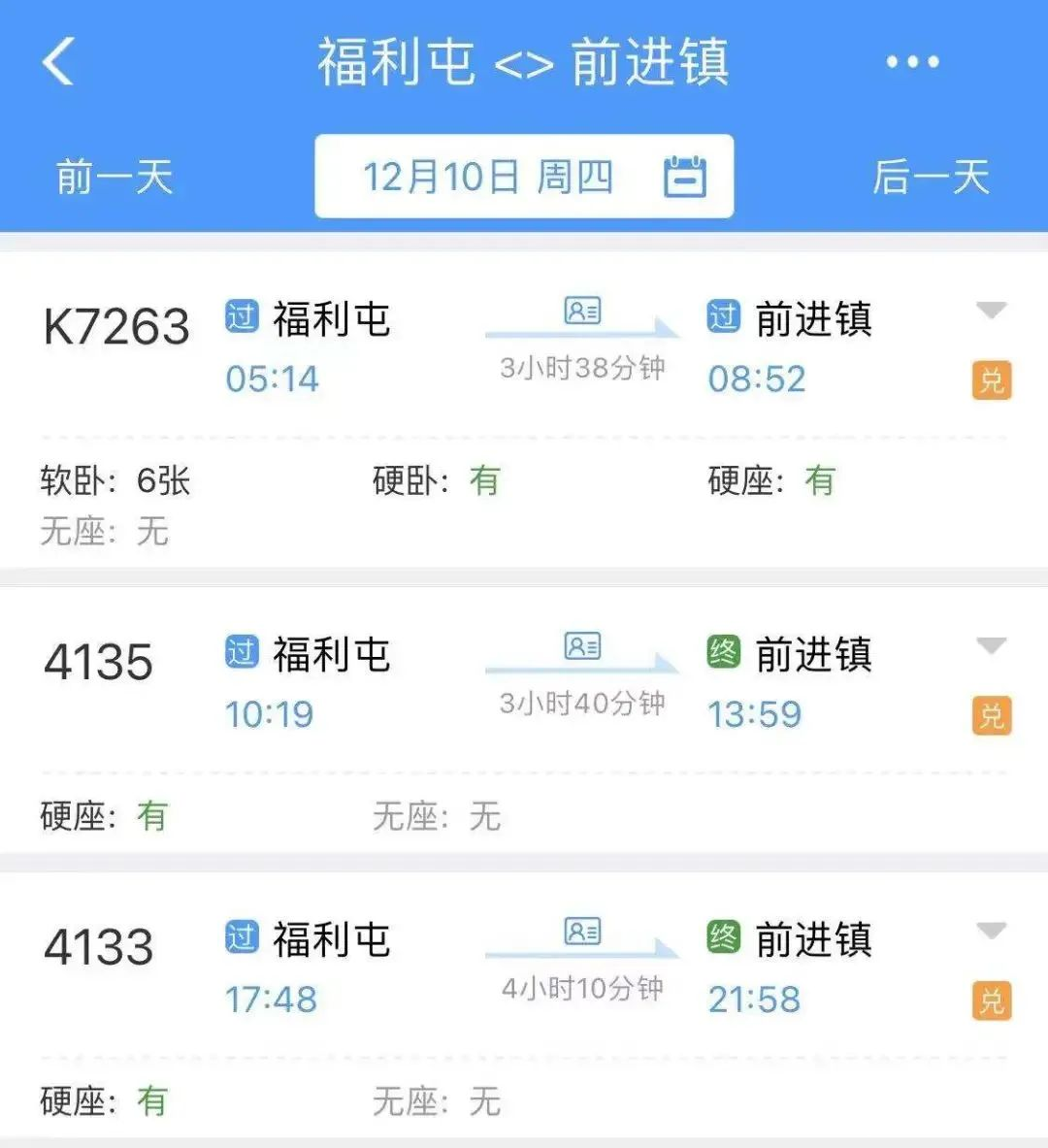This screenshot has height=1148, width=1048.
Task: Expand details arrow for train 4135
Action: (991, 646)
